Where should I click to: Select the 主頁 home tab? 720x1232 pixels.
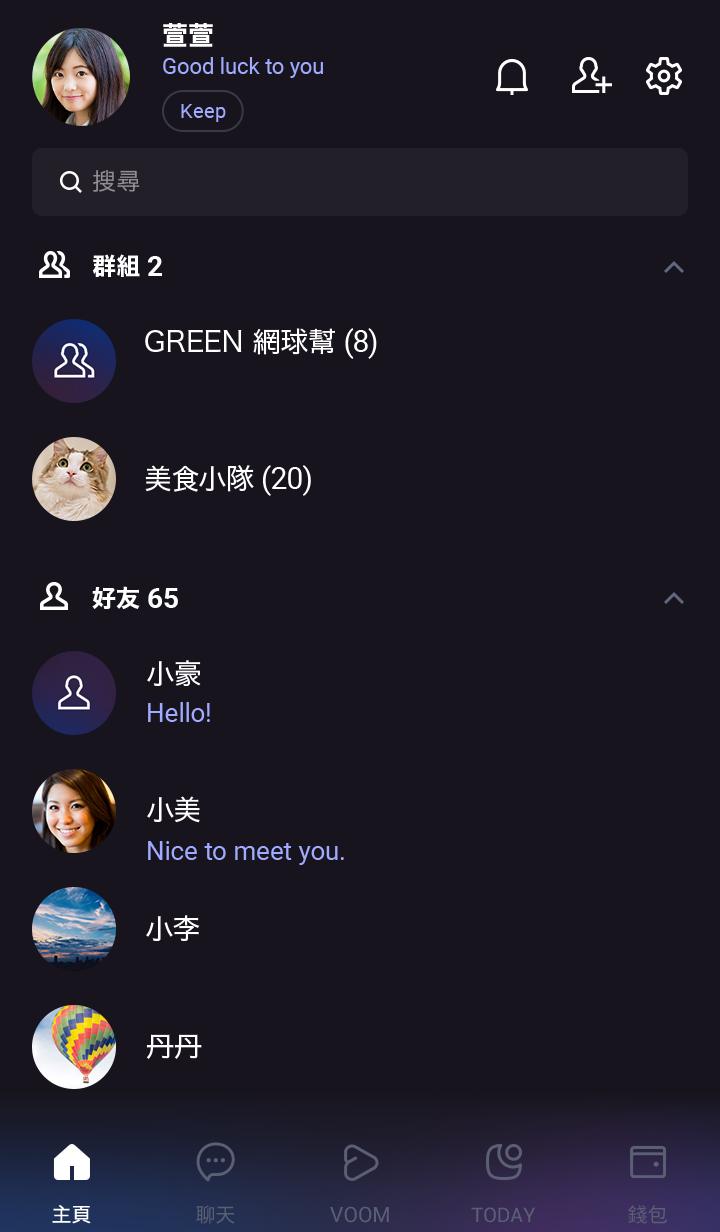tap(72, 1183)
